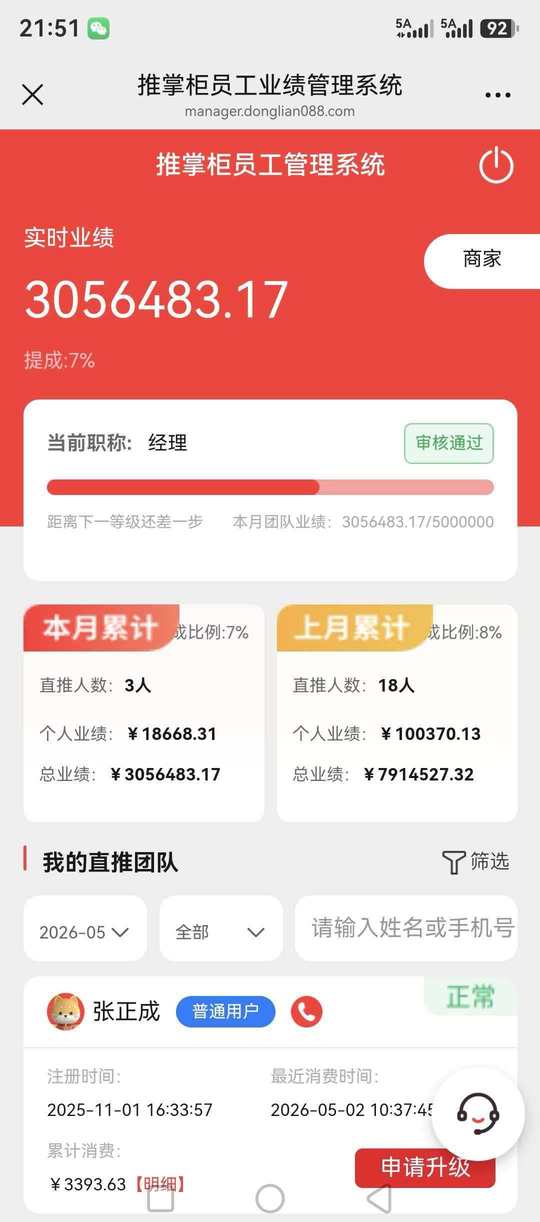This screenshot has height=1222, width=540.
Task: Switch to the 商家 view
Action: (x=482, y=260)
